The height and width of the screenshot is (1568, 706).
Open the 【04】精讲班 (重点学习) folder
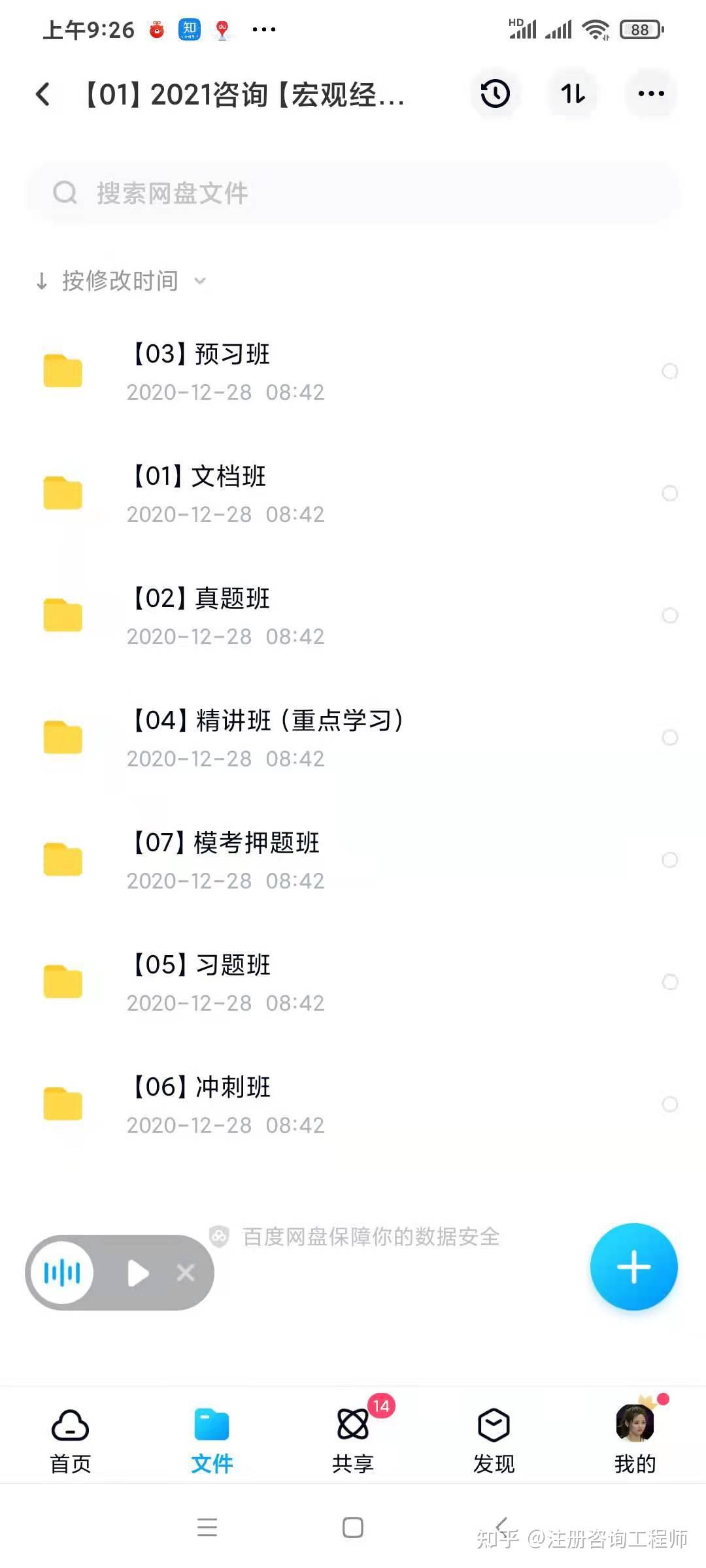(268, 738)
